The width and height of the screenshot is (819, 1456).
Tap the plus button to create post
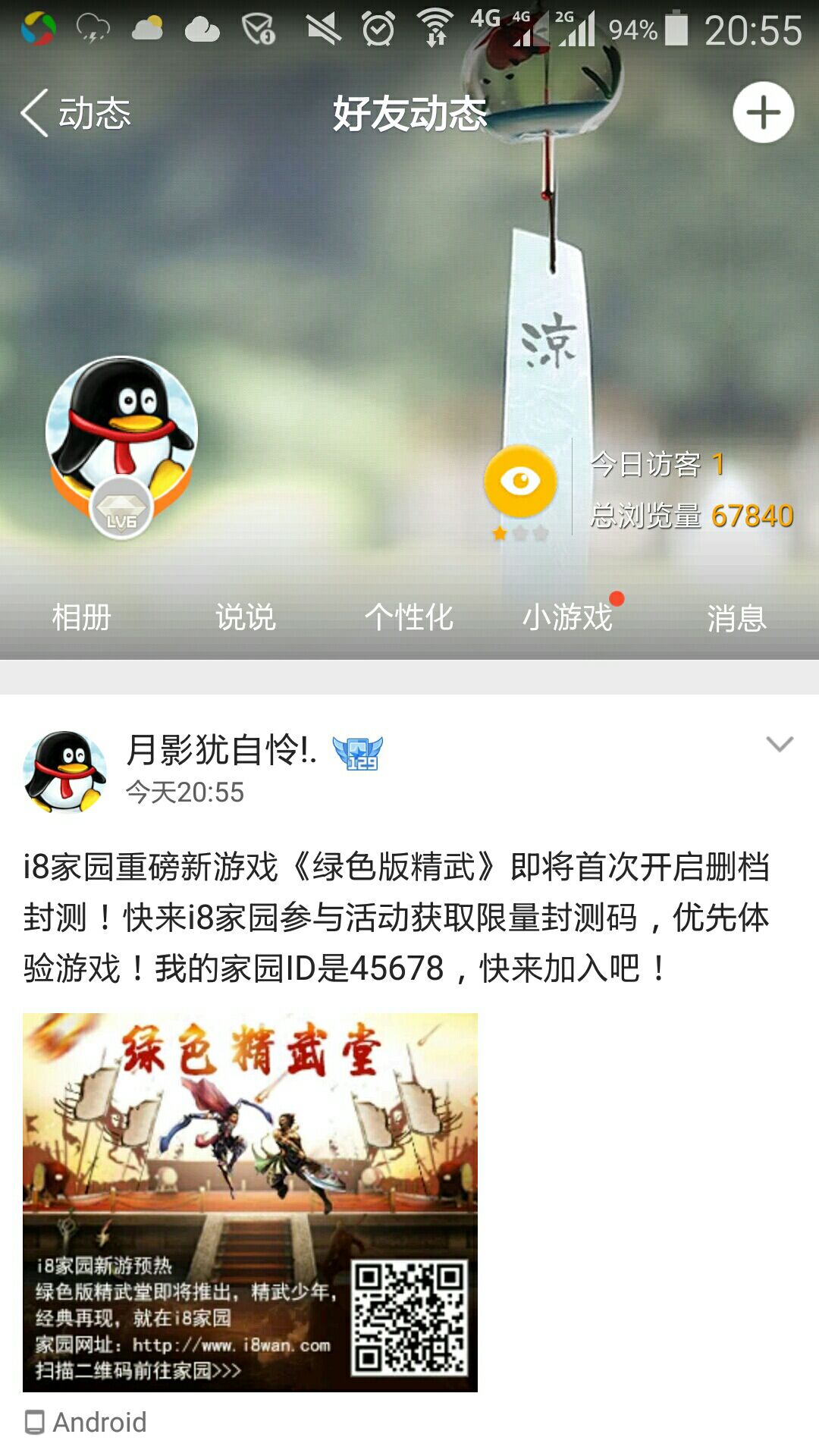click(x=763, y=113)
